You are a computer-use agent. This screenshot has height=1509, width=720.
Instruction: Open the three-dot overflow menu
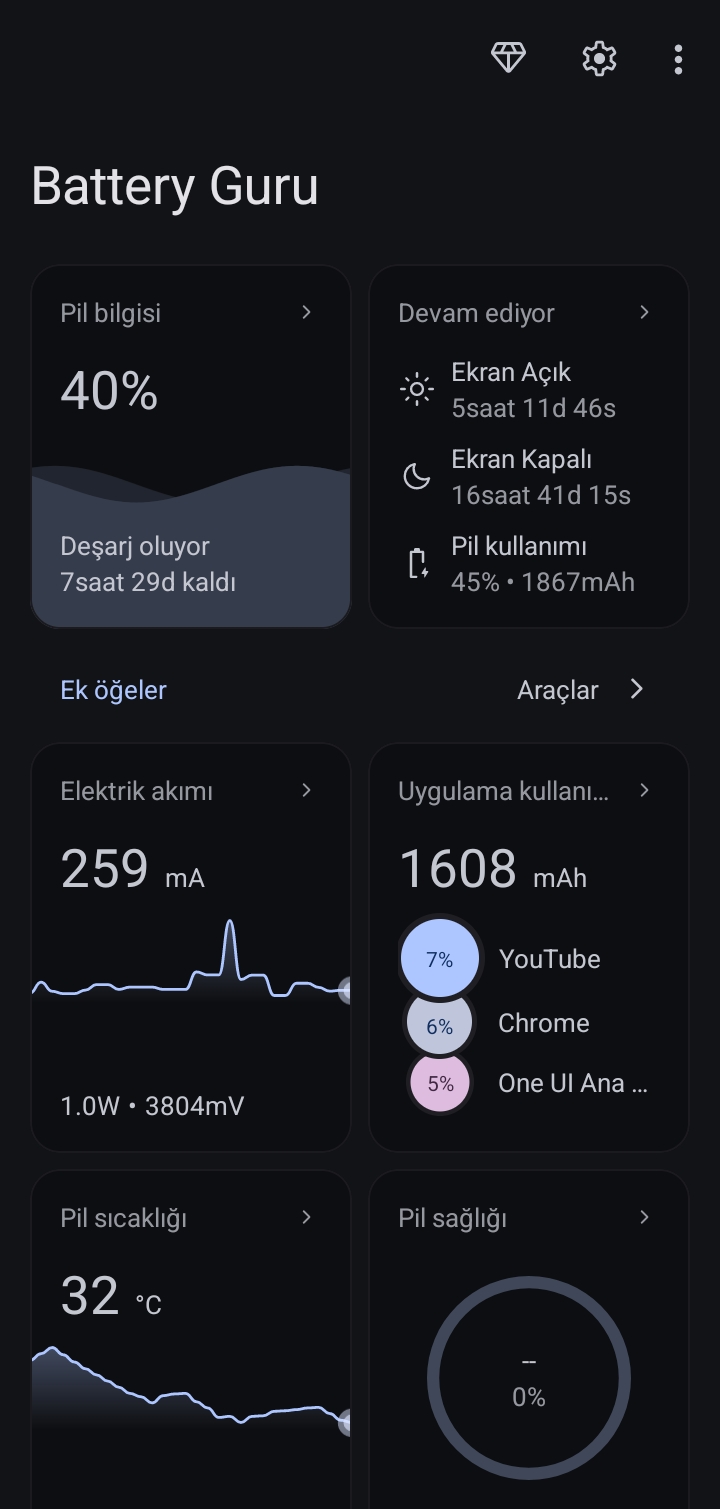click(x=678, y=59)
